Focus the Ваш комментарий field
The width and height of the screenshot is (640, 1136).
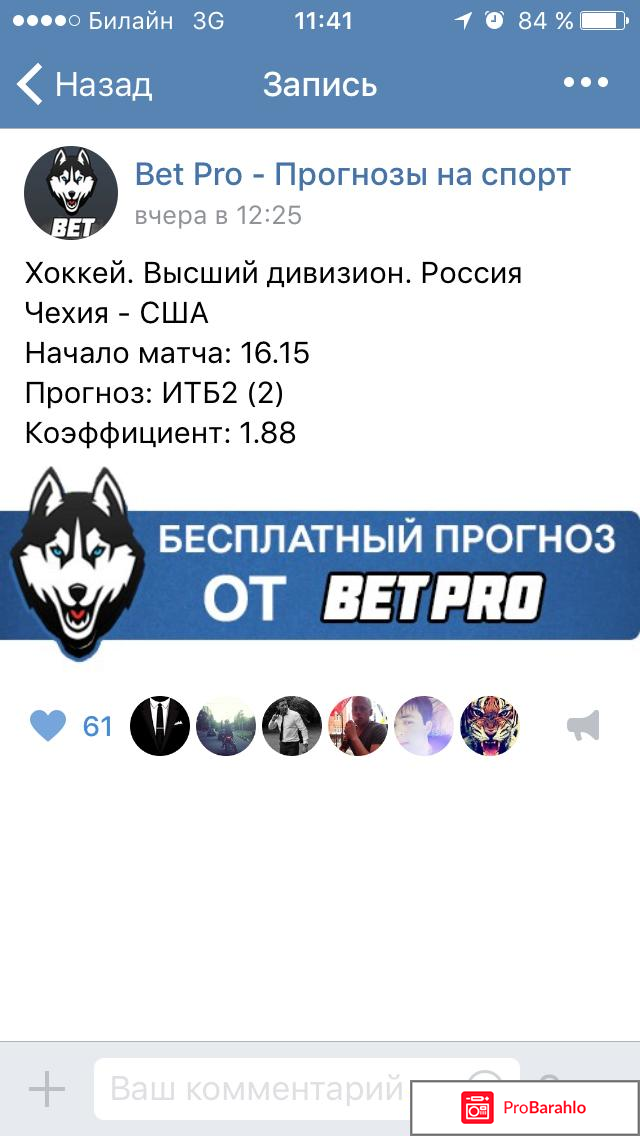tap(255, 1089)
